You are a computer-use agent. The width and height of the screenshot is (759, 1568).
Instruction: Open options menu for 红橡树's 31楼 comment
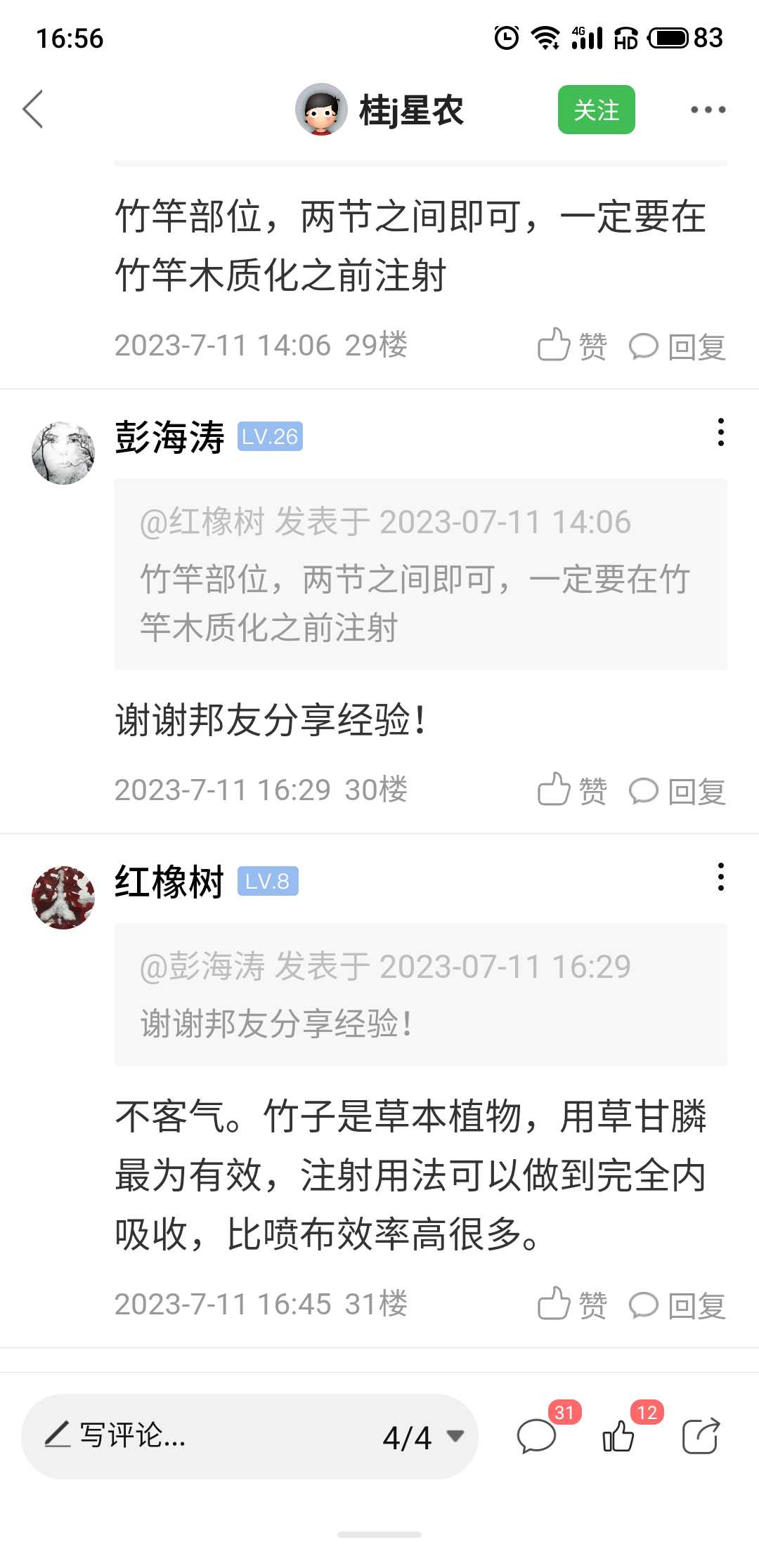tap(720, 877)
